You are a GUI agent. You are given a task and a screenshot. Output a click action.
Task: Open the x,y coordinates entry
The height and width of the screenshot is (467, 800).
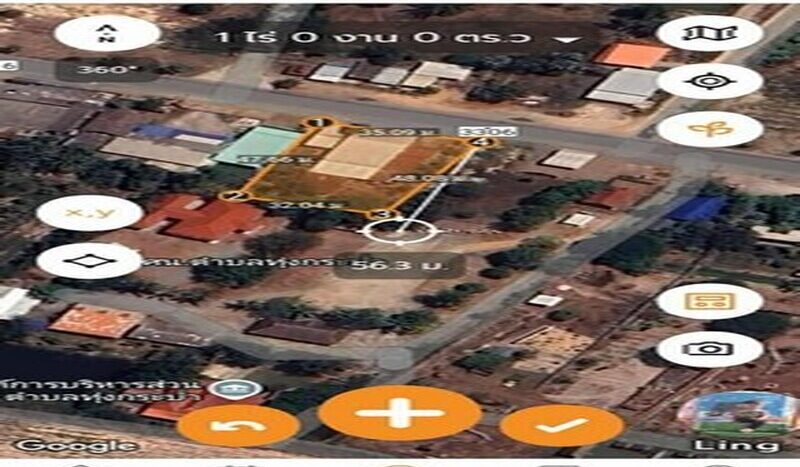pyautogui.click(x=88, y=213)
